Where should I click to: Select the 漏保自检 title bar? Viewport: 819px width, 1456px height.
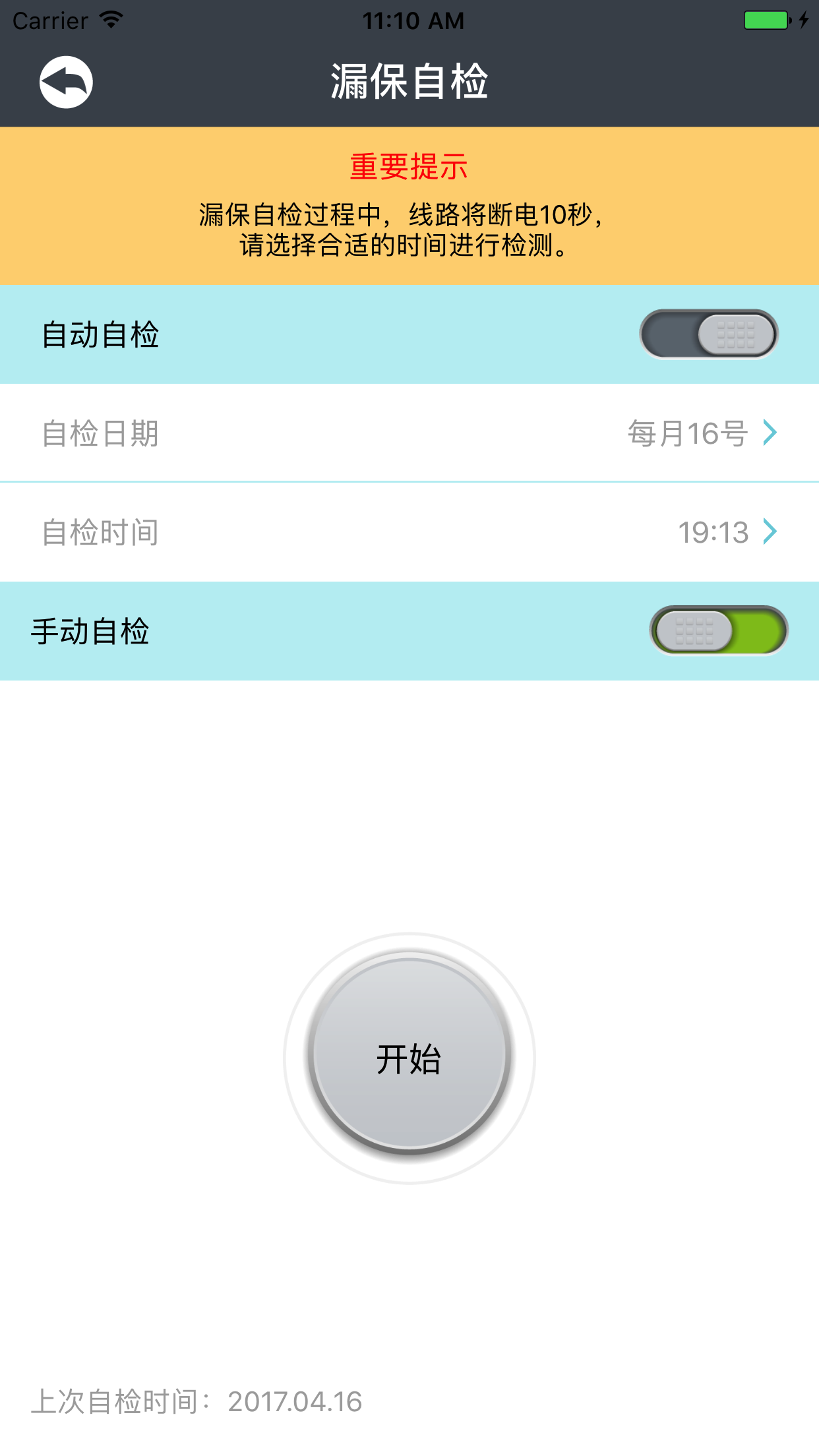409,82
